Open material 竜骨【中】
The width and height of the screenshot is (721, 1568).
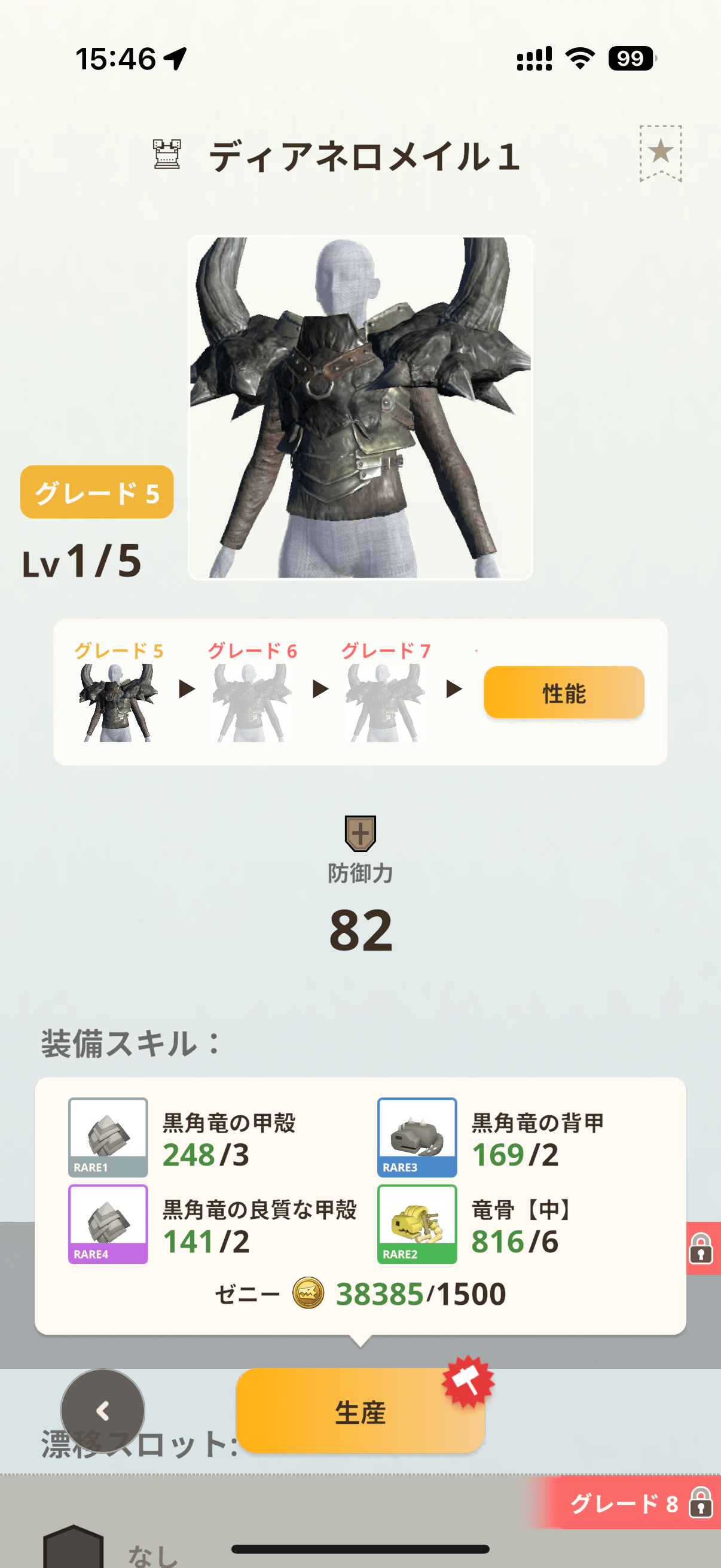click(417, 1224)
